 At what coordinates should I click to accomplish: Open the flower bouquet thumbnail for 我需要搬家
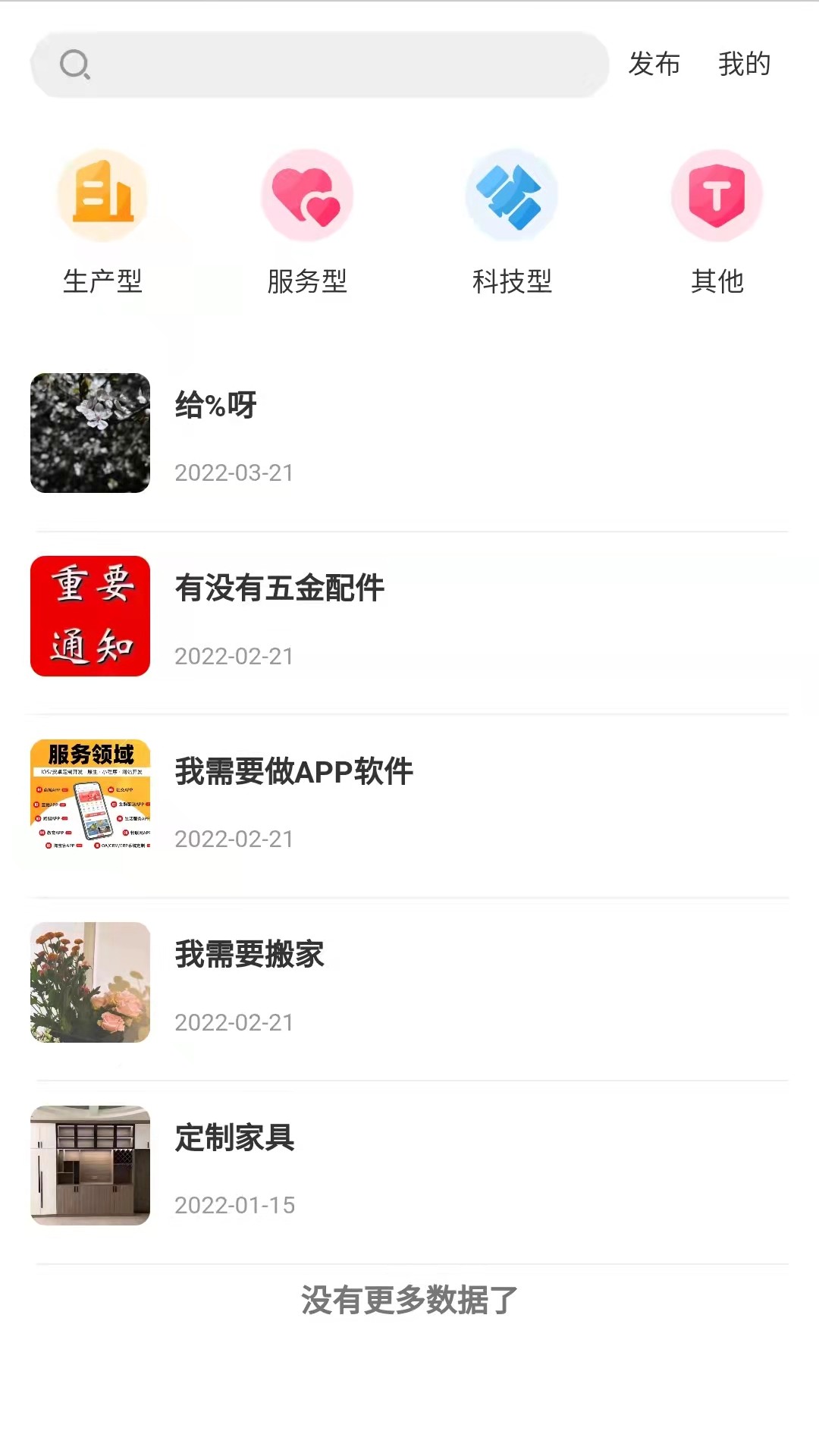[89, 983]
